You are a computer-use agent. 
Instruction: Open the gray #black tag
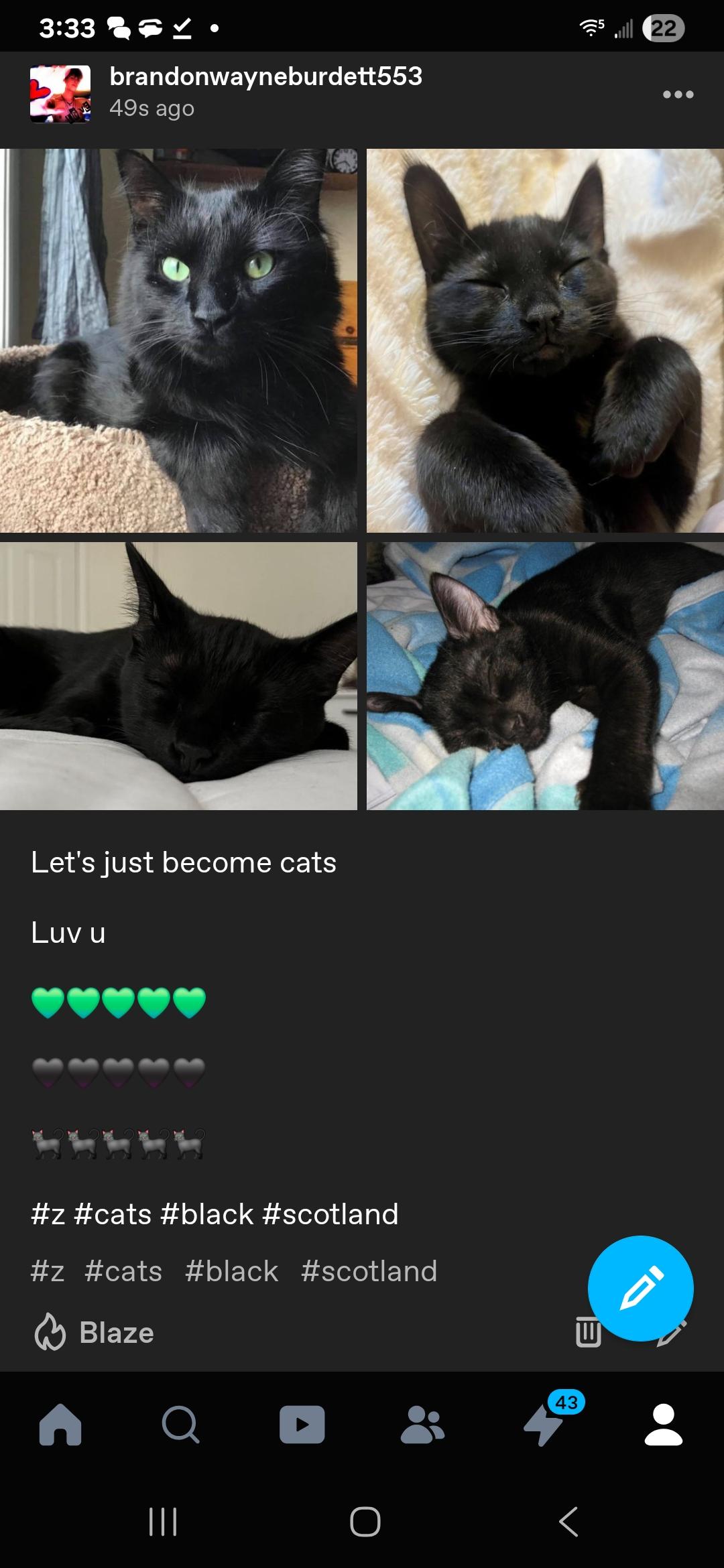coord(231,1271)
